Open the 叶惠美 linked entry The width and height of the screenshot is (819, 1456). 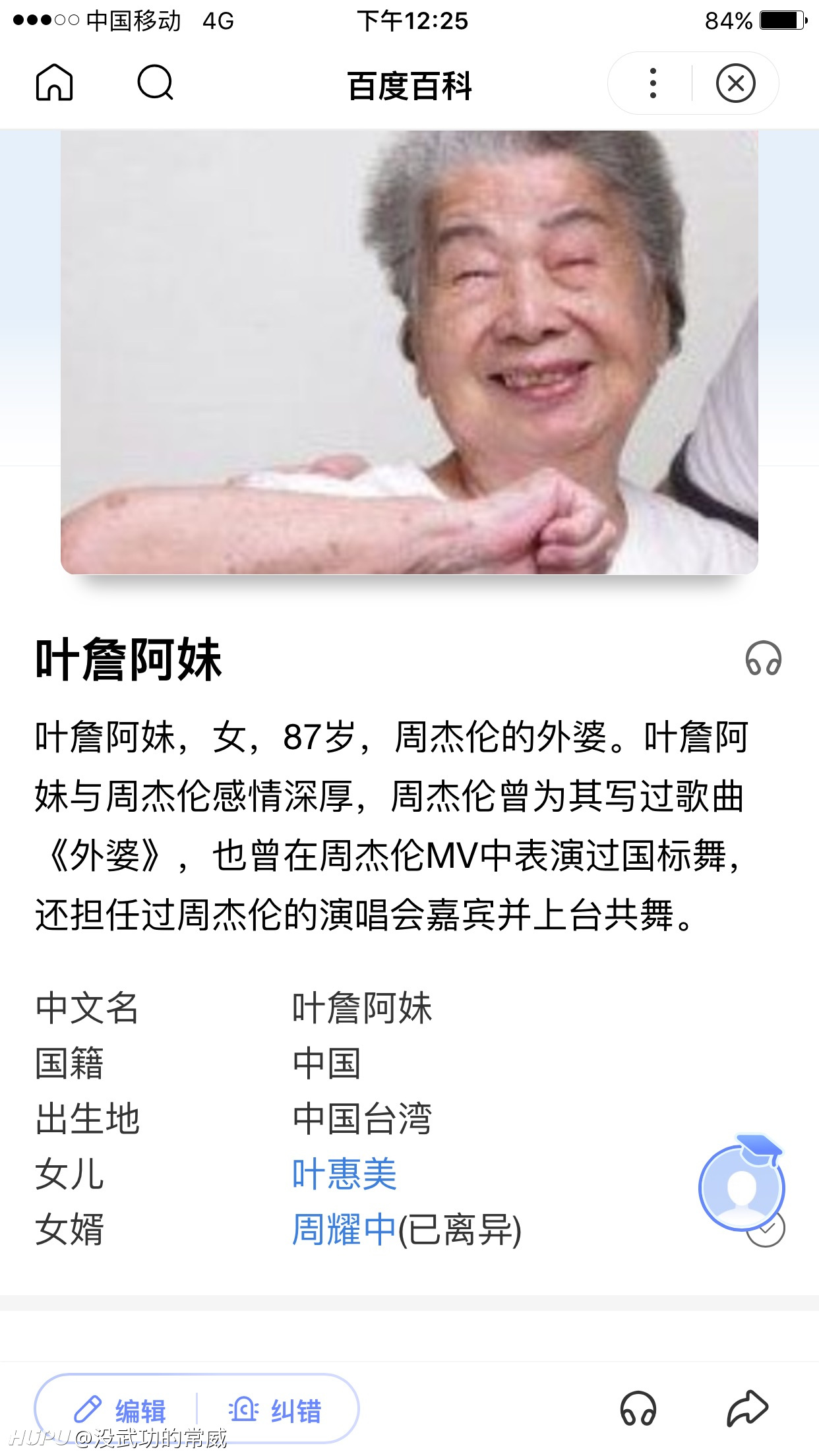click(344, 1174)
